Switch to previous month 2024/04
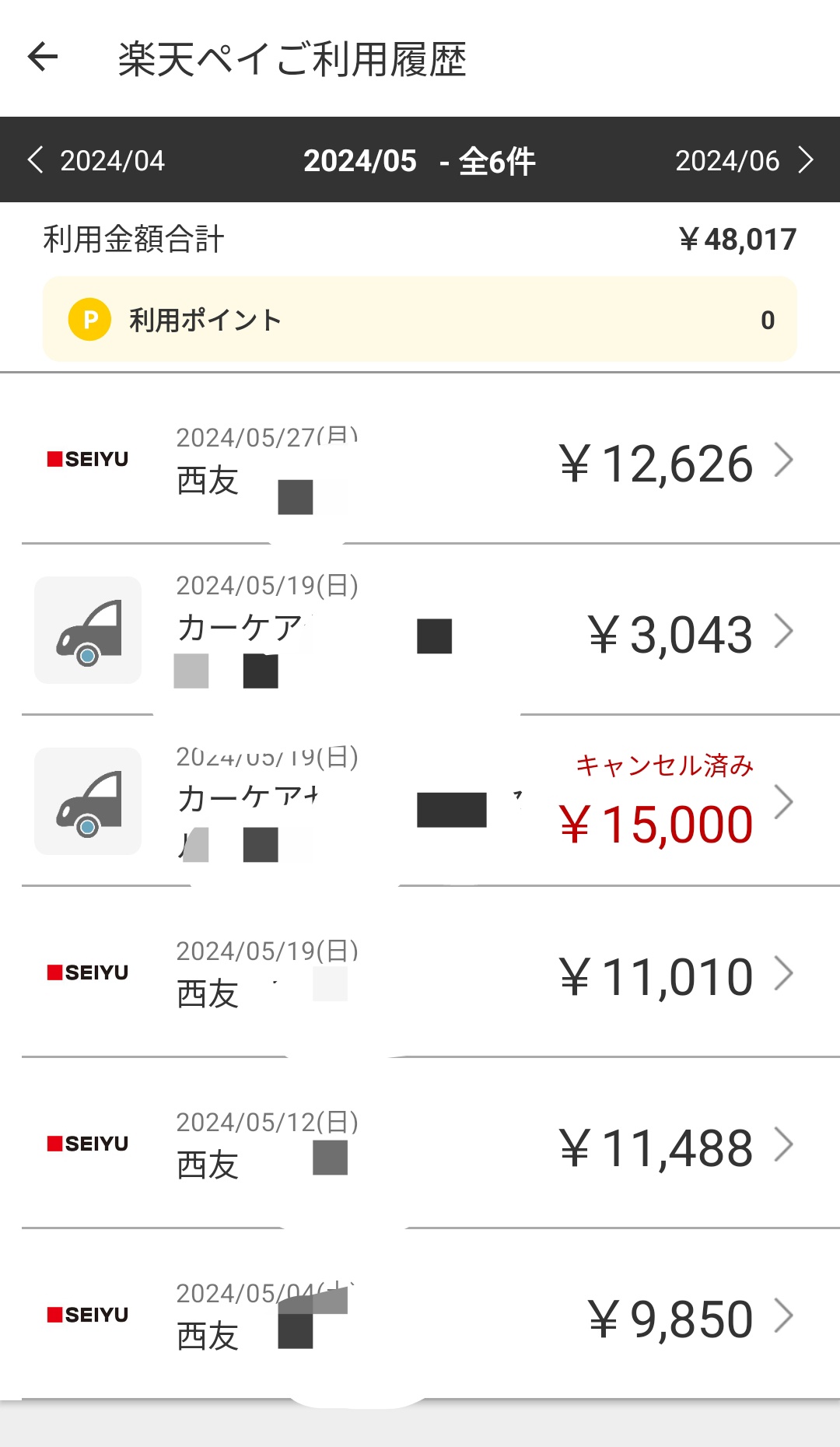The height and width of the screenshot is (1447, 840). click(x=97, y=160)
